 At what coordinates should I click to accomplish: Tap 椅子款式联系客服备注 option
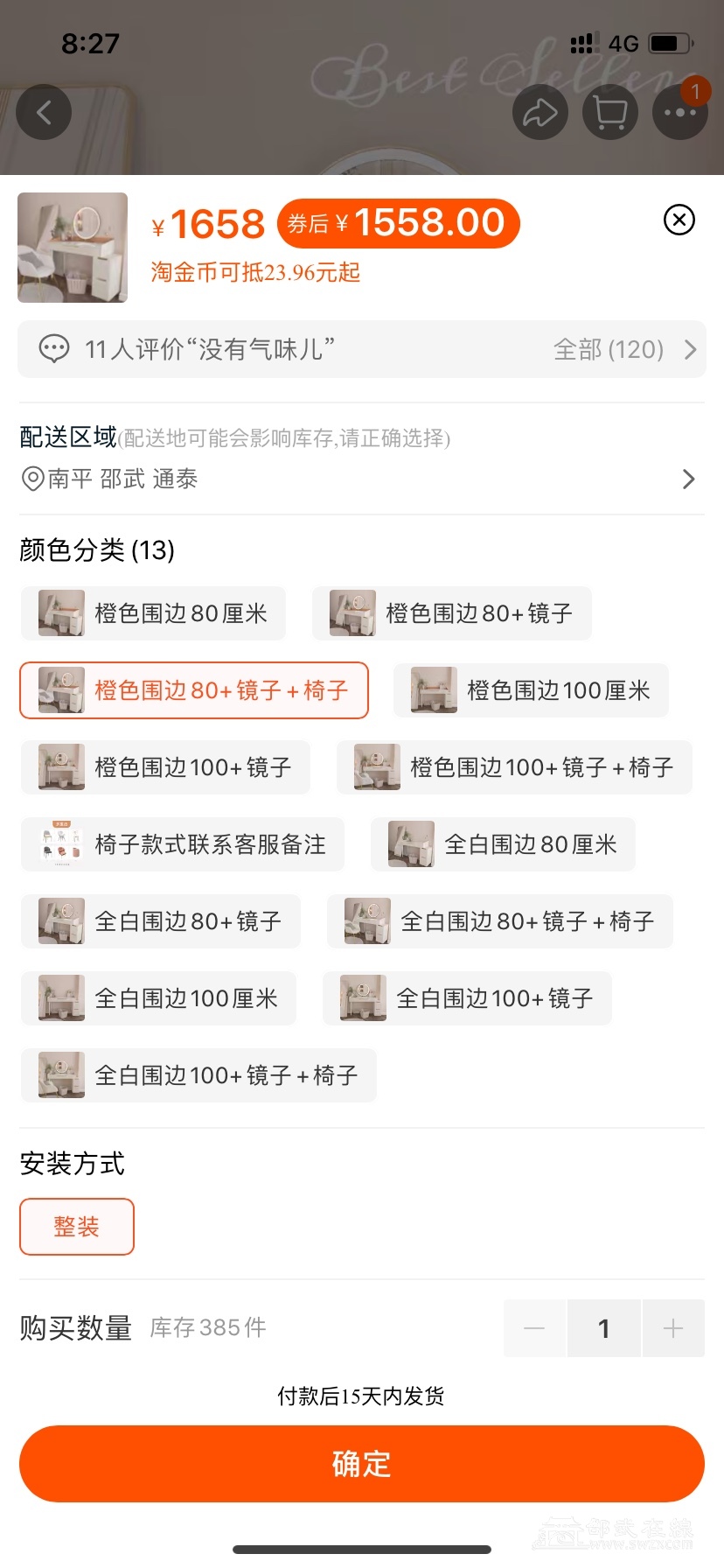pyautogui.click(x=182, y=844)
